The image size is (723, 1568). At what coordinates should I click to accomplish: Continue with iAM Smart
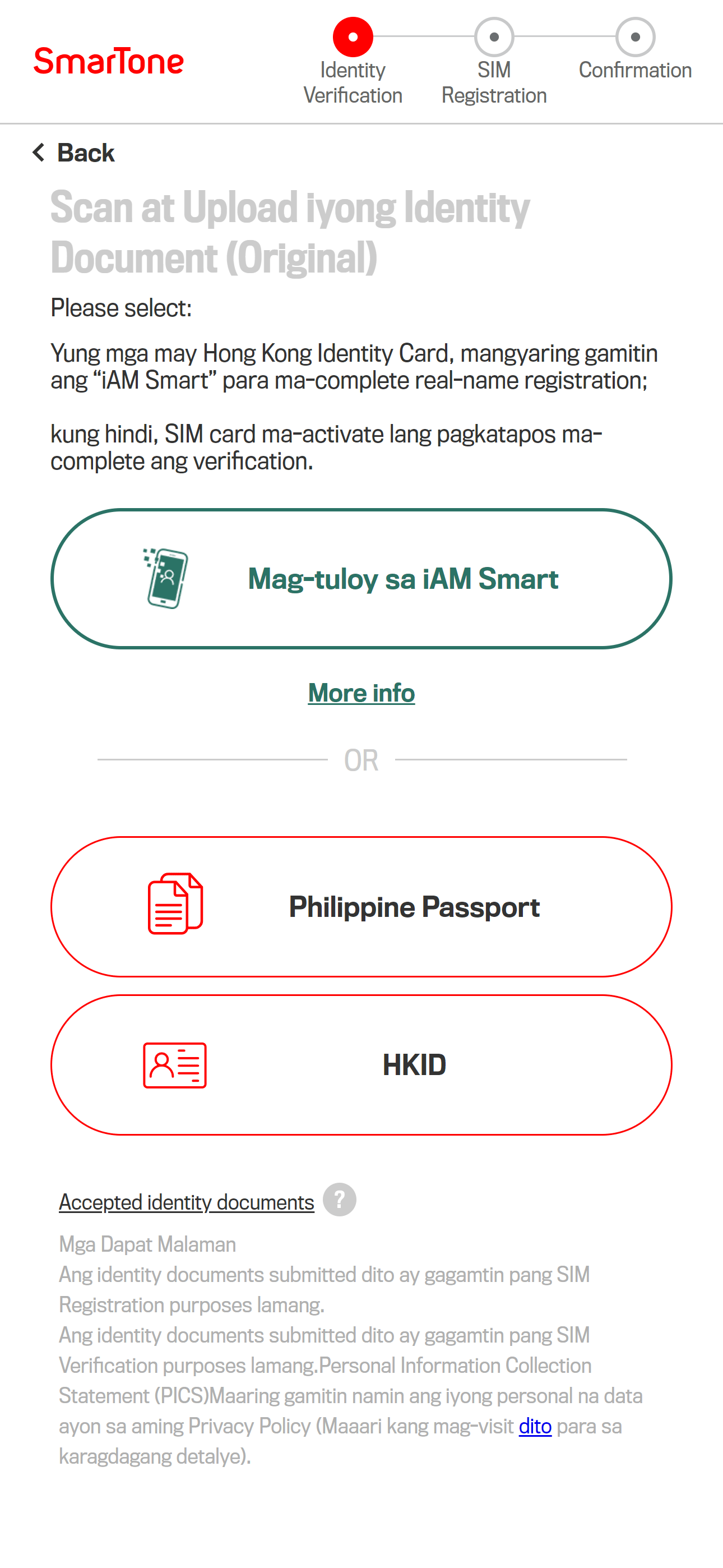click(361, 579)
